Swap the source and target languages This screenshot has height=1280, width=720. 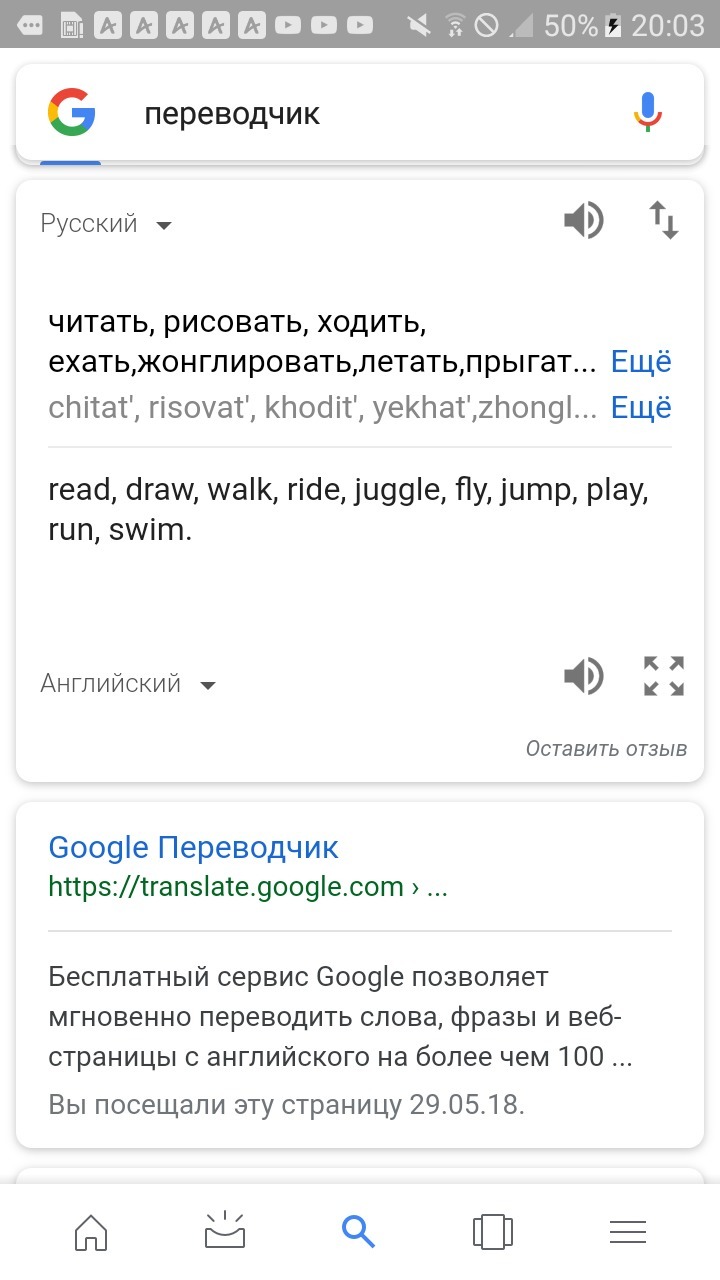(664, 220)
